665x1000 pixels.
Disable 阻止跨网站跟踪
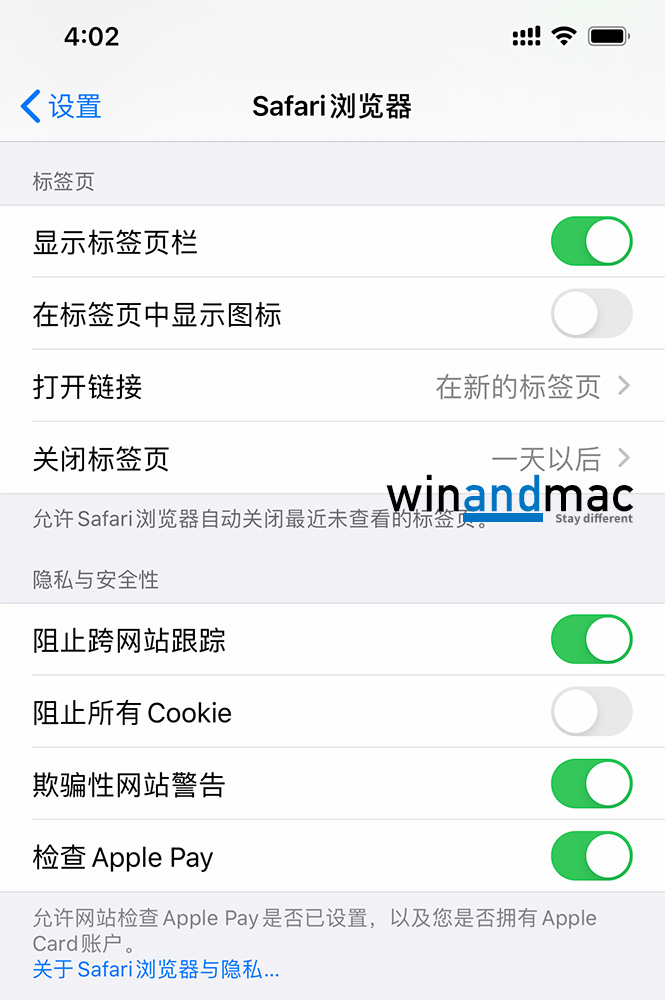[591, 640]
